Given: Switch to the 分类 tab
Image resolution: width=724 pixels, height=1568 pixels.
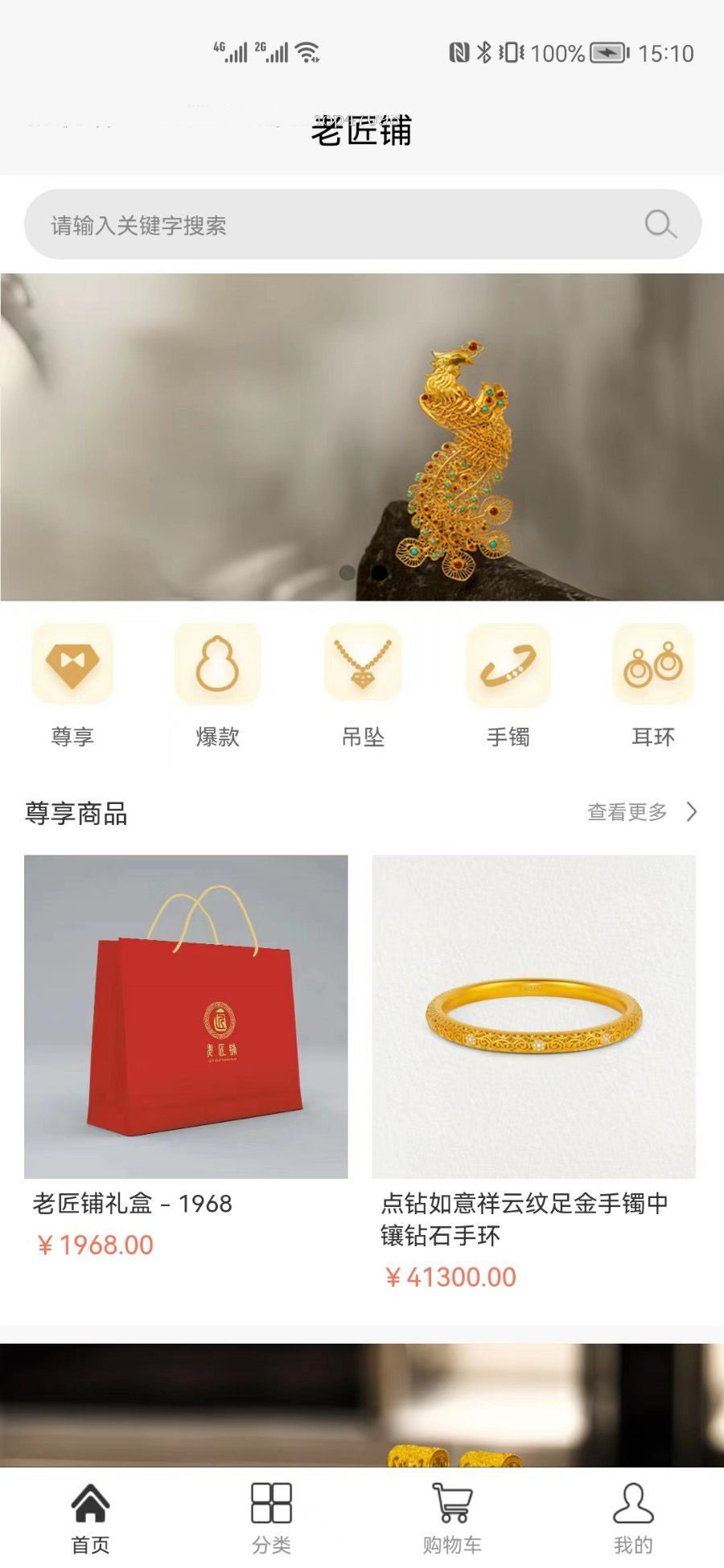Looking at the screenshot, I should [x=271, y=1517].
